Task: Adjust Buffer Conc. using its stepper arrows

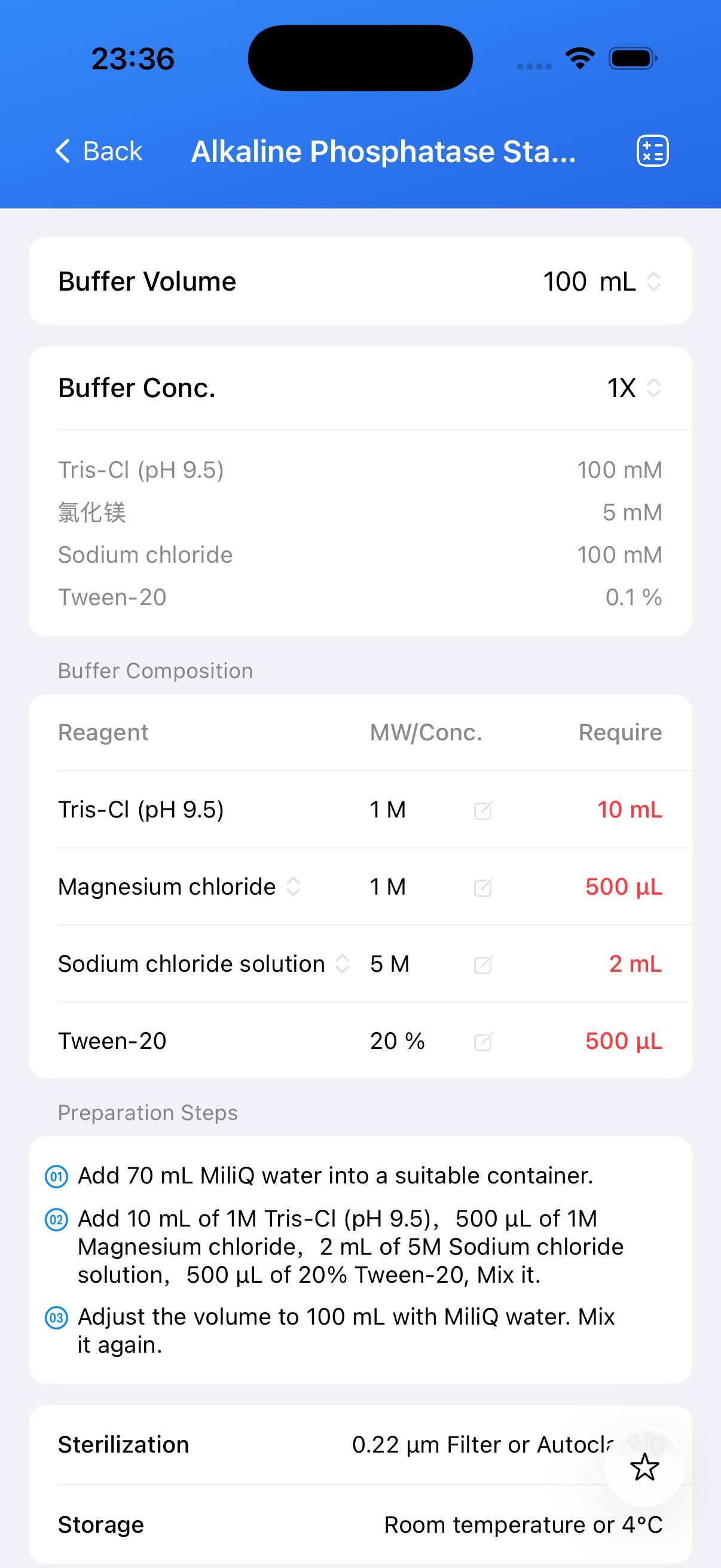Action: (x=655, y=388)
